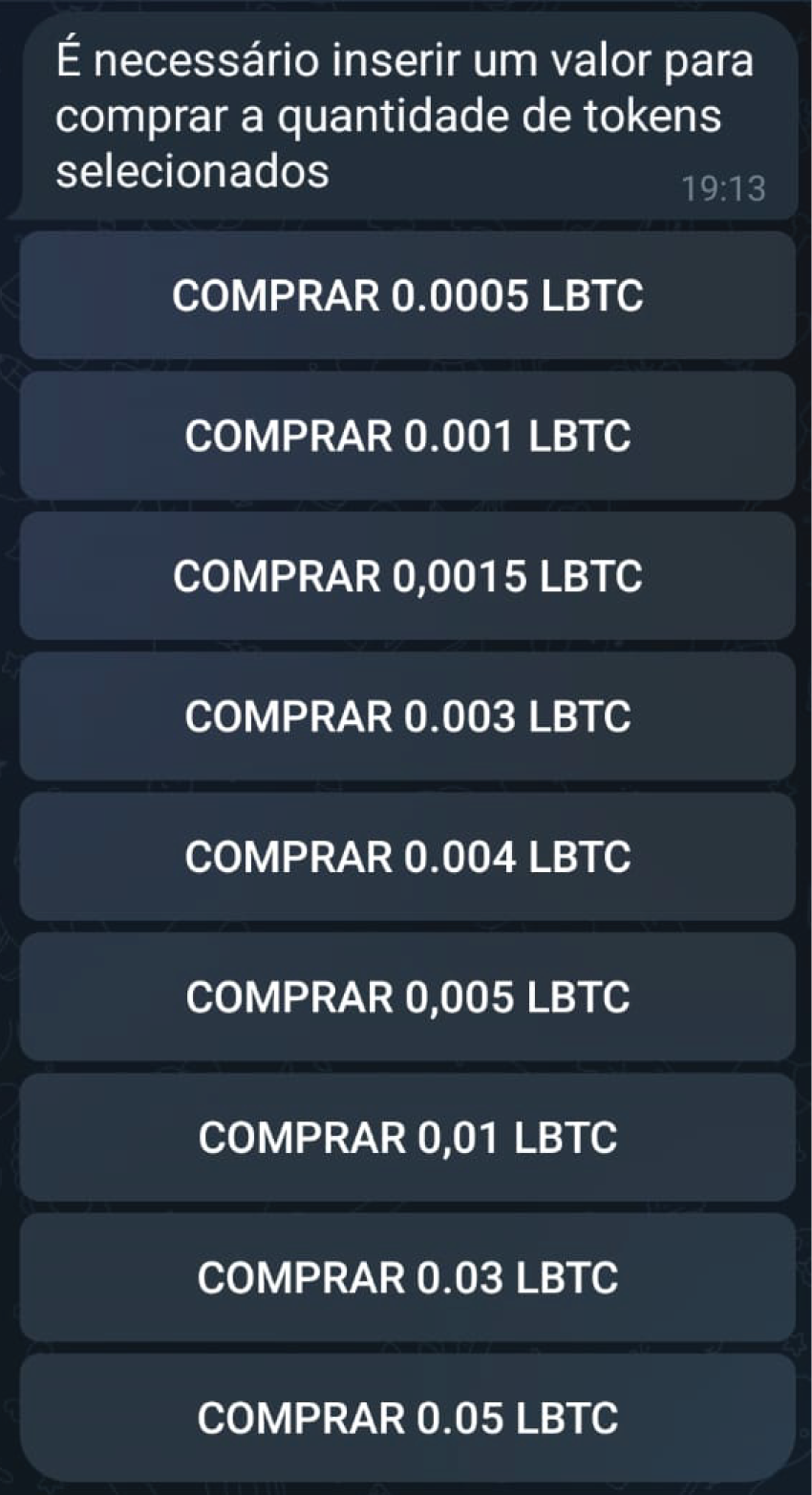Buy 0.003 LBTC via its button

(407, 716)
